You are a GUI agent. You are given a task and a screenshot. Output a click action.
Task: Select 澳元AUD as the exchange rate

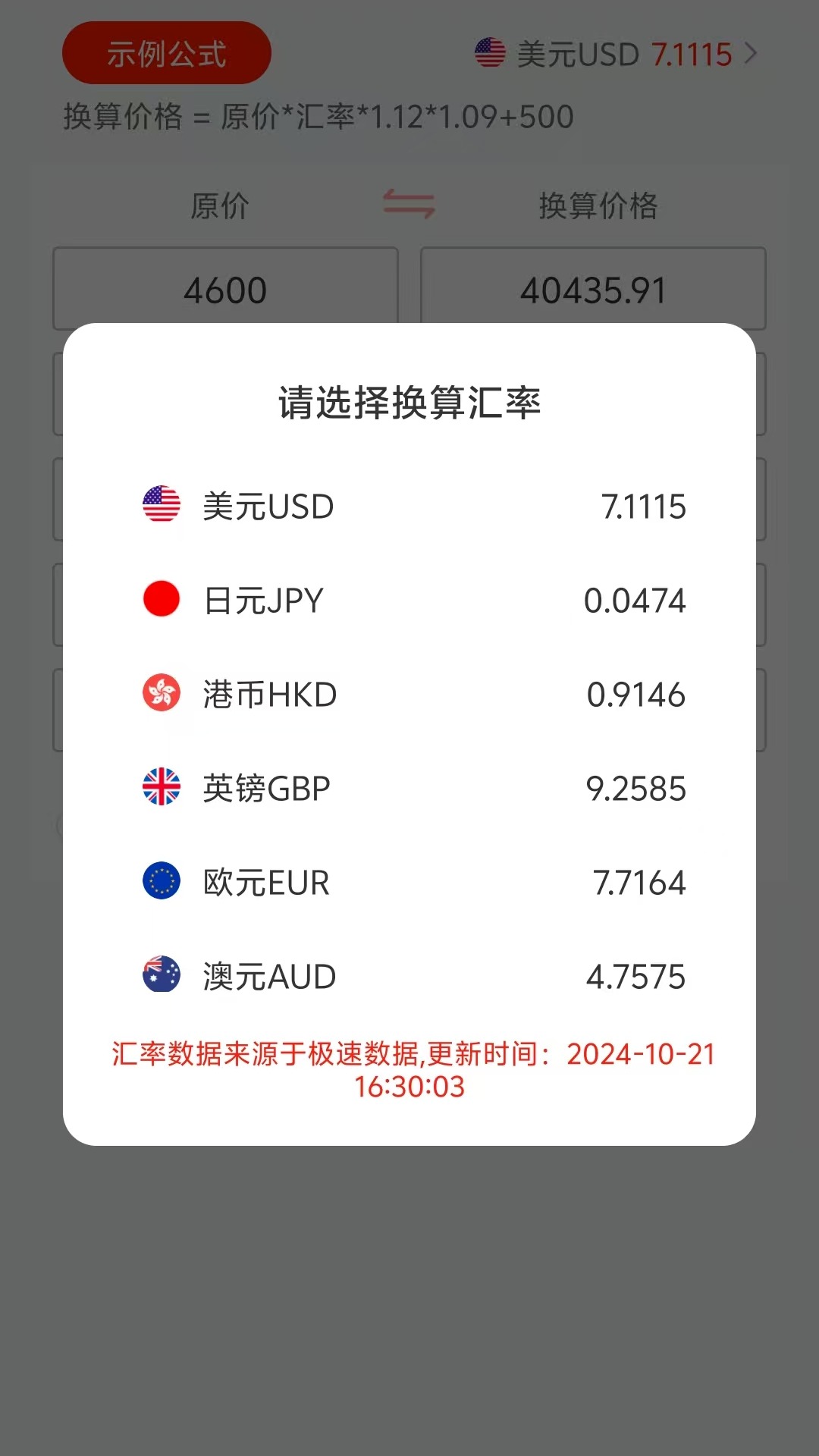point(409,977)
